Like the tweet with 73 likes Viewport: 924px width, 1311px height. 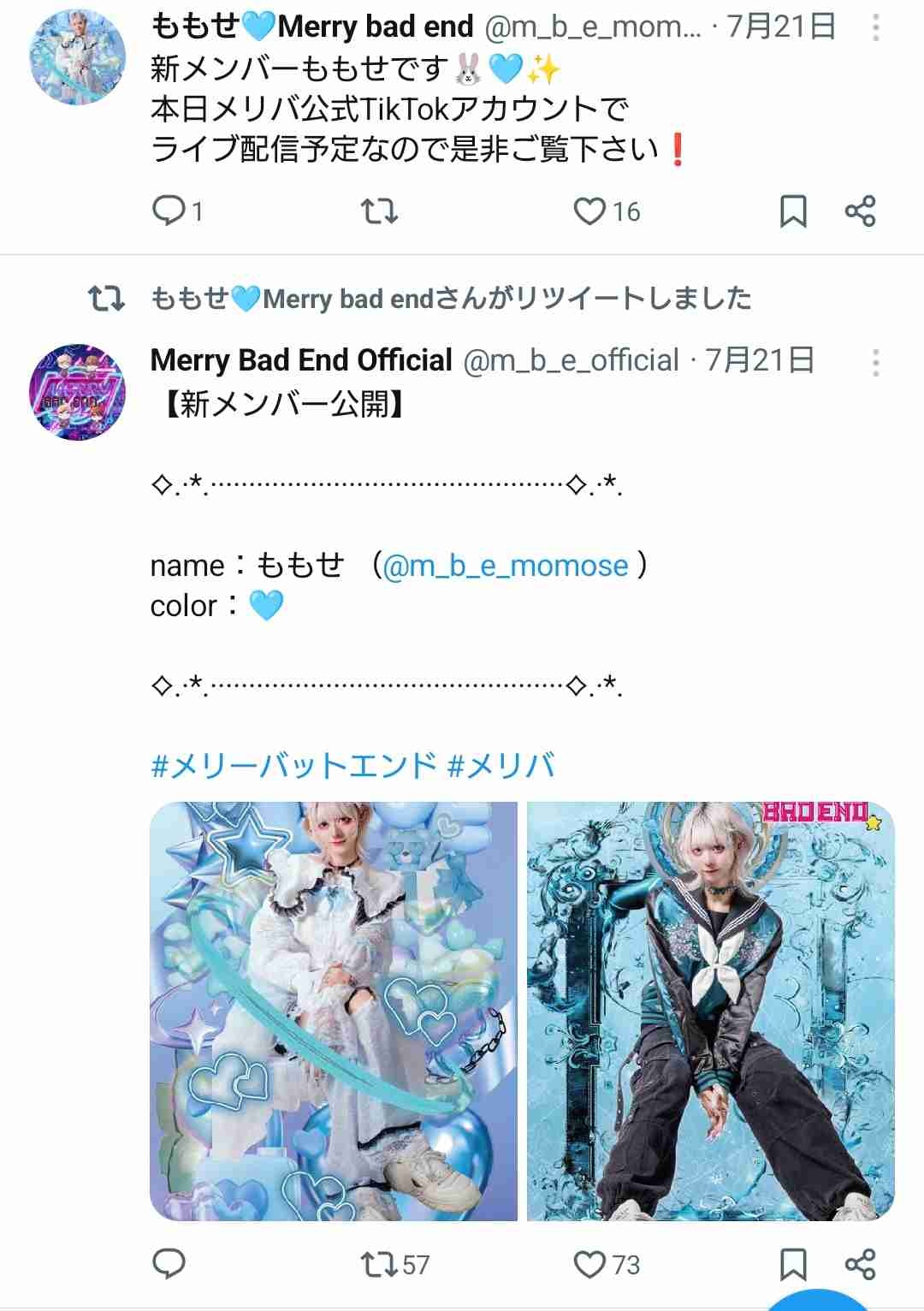(x=589, y=1264)
